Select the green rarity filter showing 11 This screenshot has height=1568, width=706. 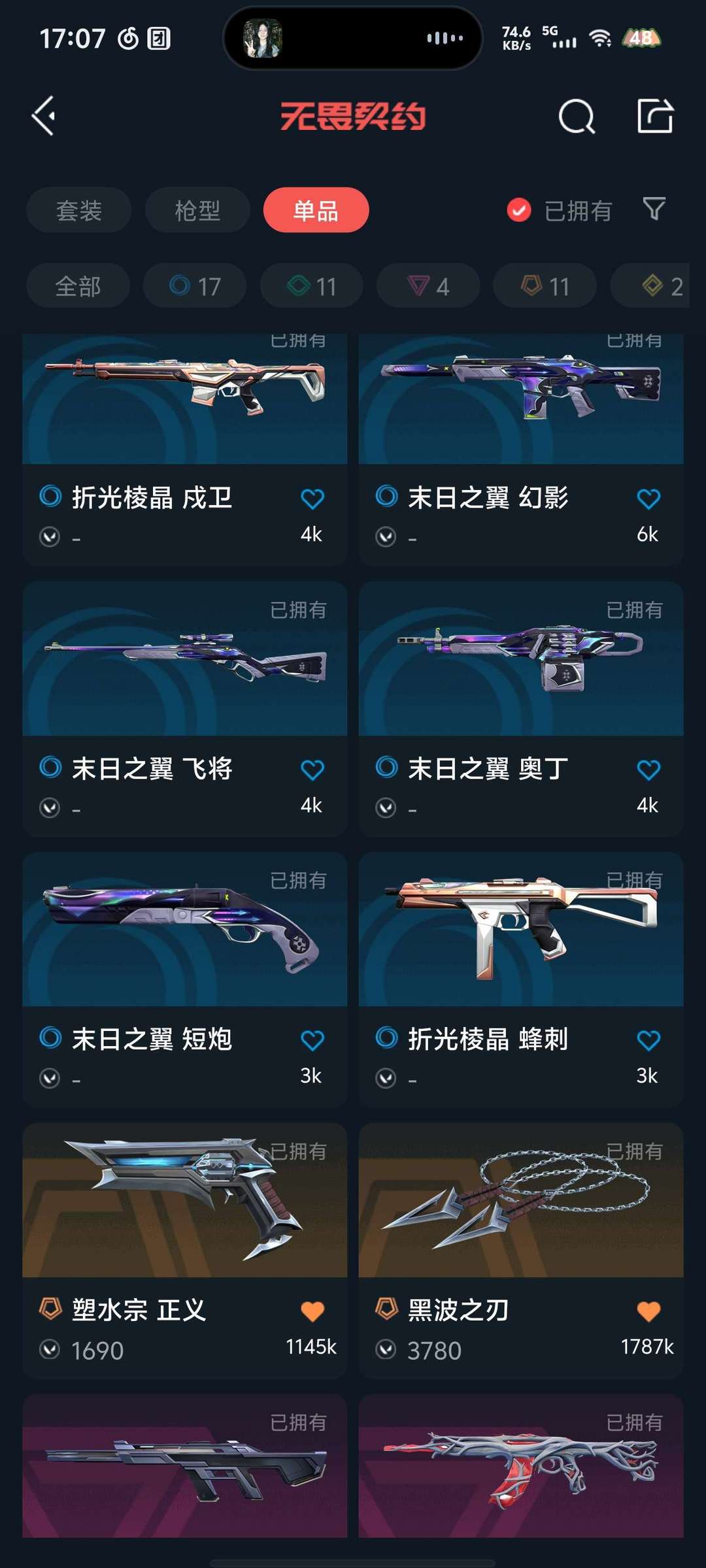click(311, 285)
